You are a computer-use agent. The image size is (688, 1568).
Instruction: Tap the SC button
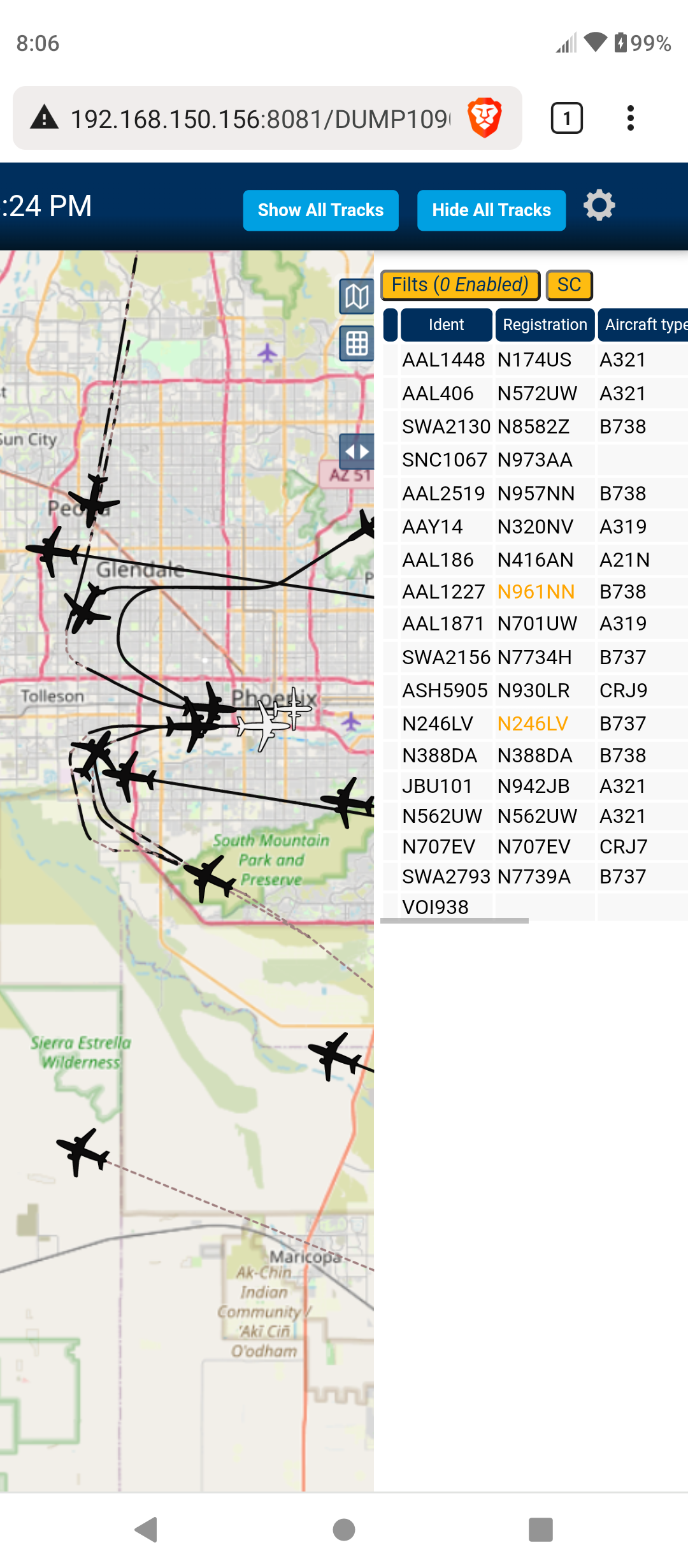point(569,285)
